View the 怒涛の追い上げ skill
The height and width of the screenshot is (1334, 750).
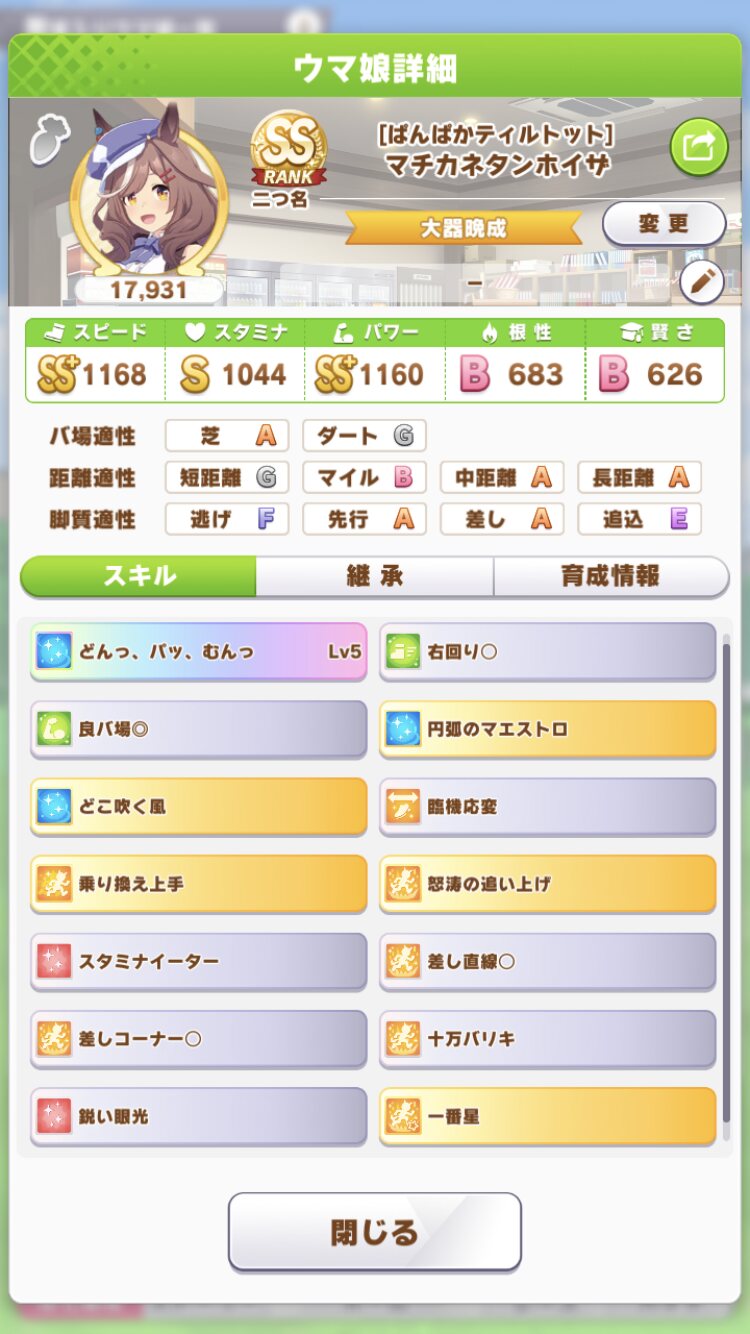[547, 884]
